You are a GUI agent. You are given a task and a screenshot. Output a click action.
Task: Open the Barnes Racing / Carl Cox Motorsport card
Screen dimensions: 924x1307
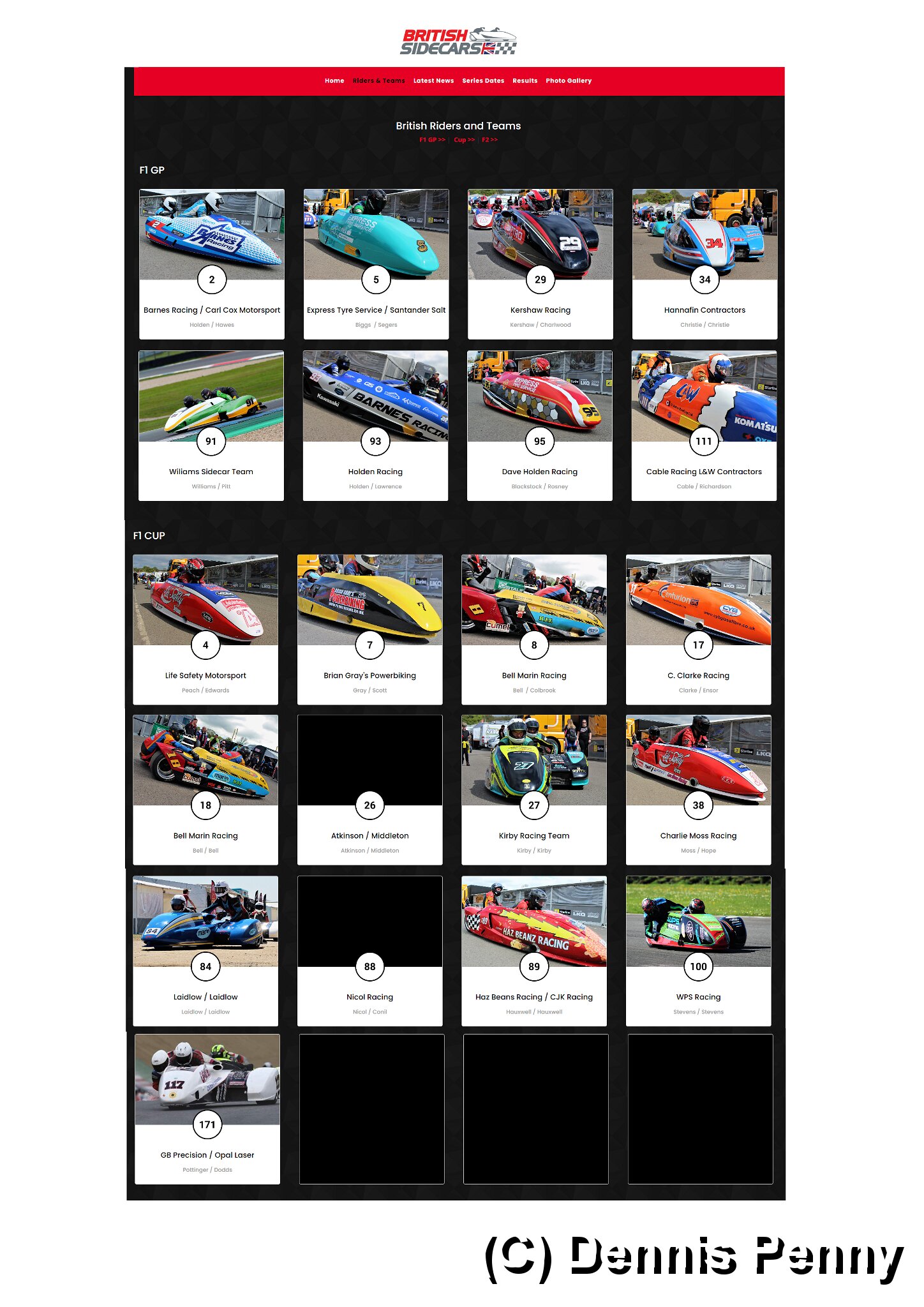point(212,264)
